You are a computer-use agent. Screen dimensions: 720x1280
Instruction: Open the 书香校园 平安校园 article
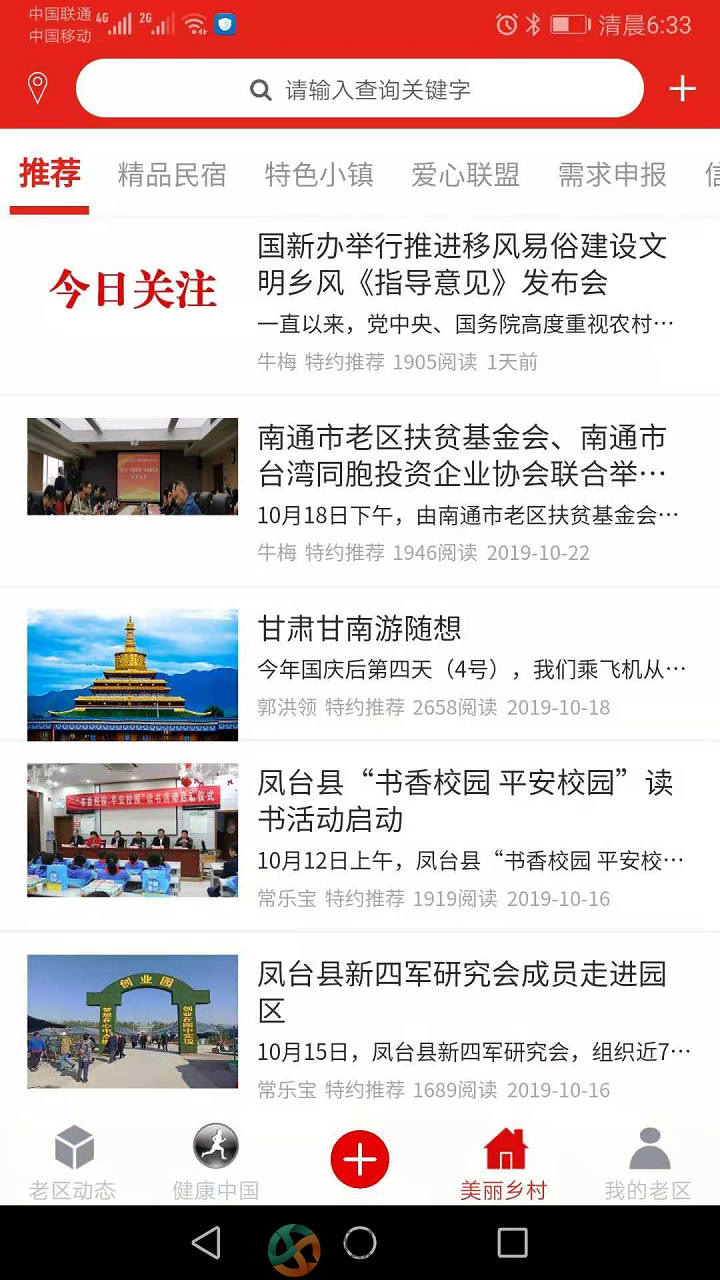pyautogui.click(x=360, y=836)
